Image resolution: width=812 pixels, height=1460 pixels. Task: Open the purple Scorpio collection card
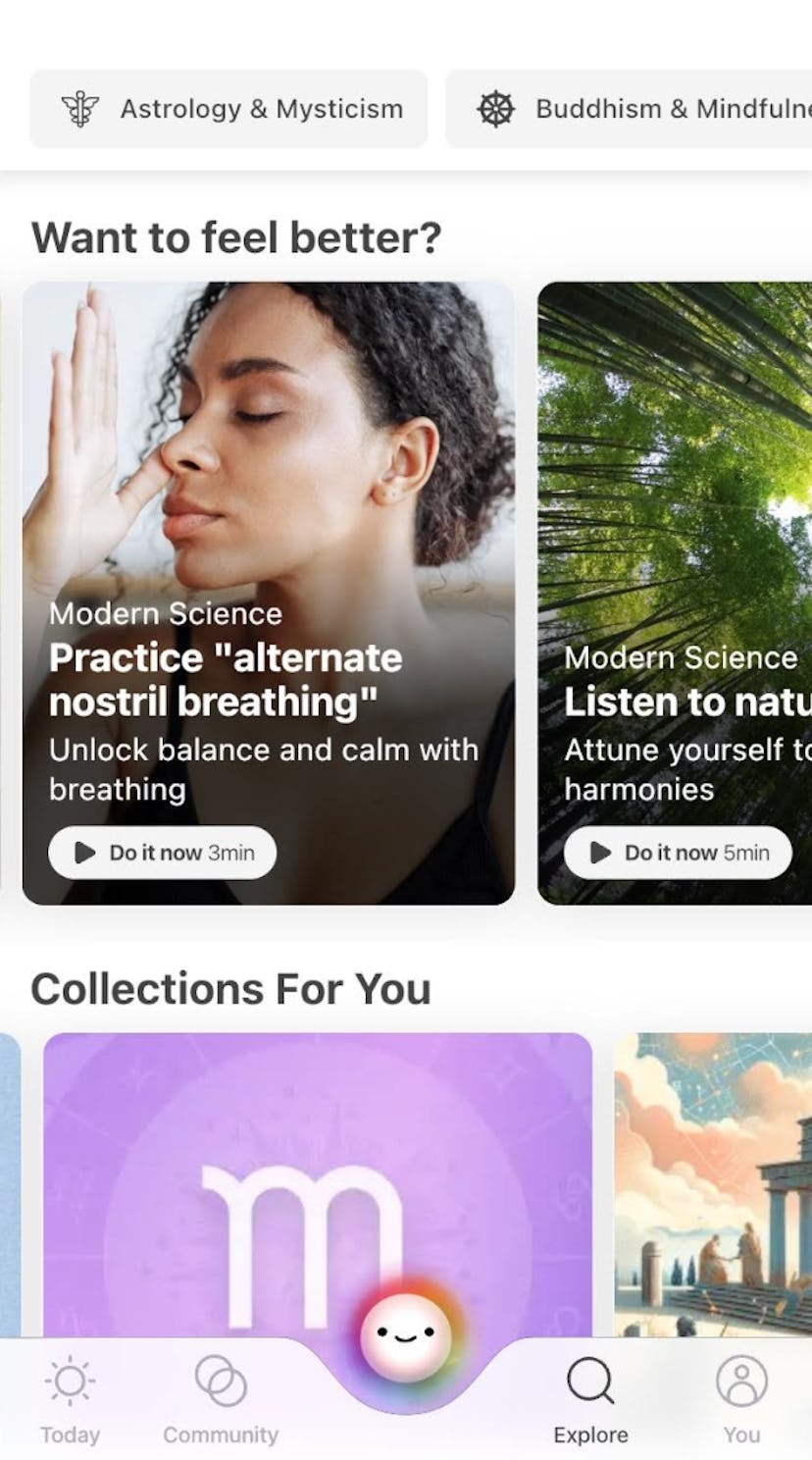point(318,1177)
